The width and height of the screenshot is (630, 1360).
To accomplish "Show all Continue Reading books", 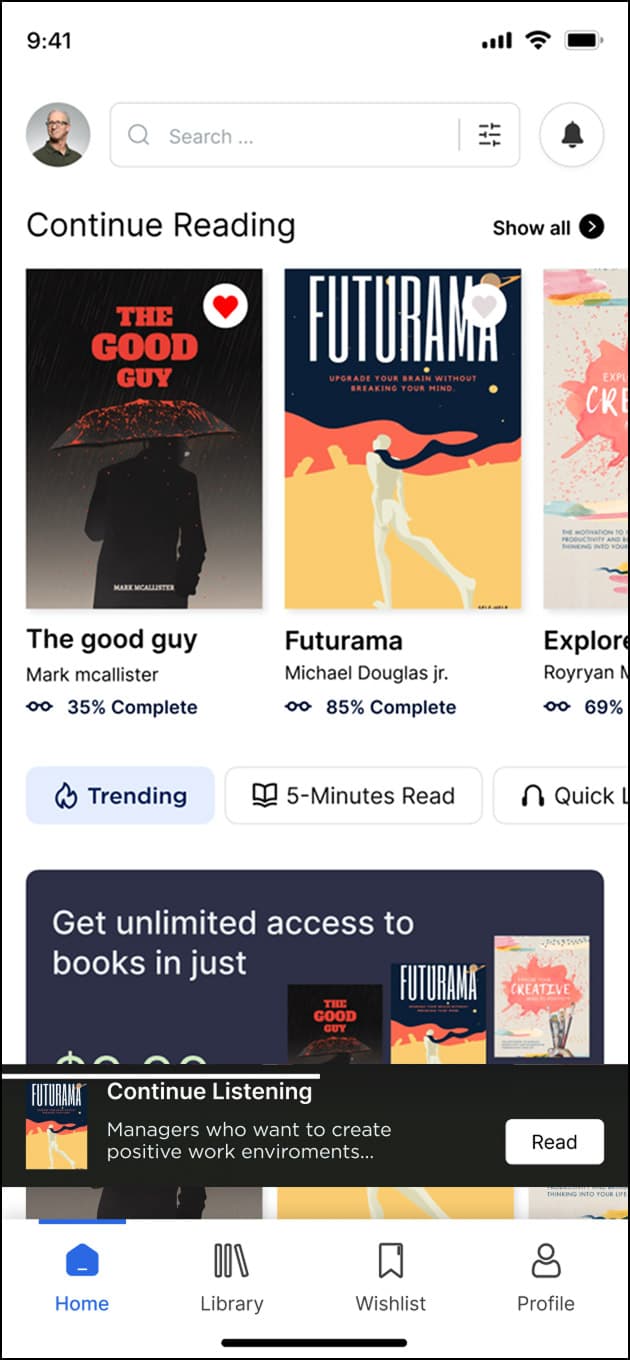I will (x=548, y=227).
